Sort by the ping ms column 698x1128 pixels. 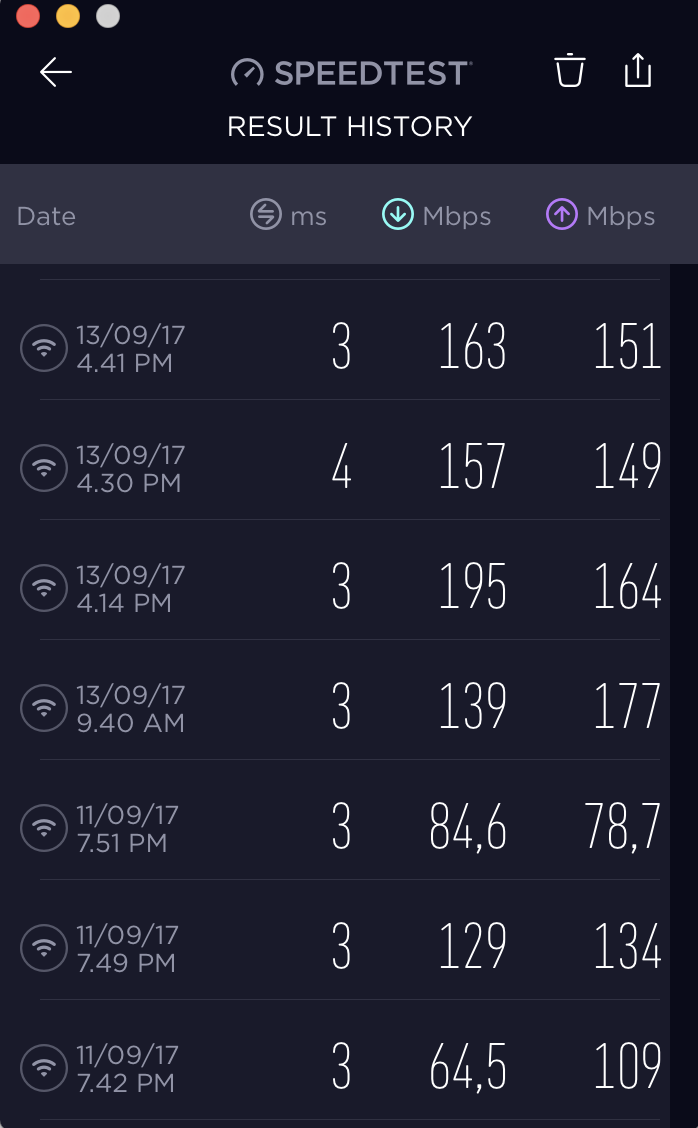(289, 215)
